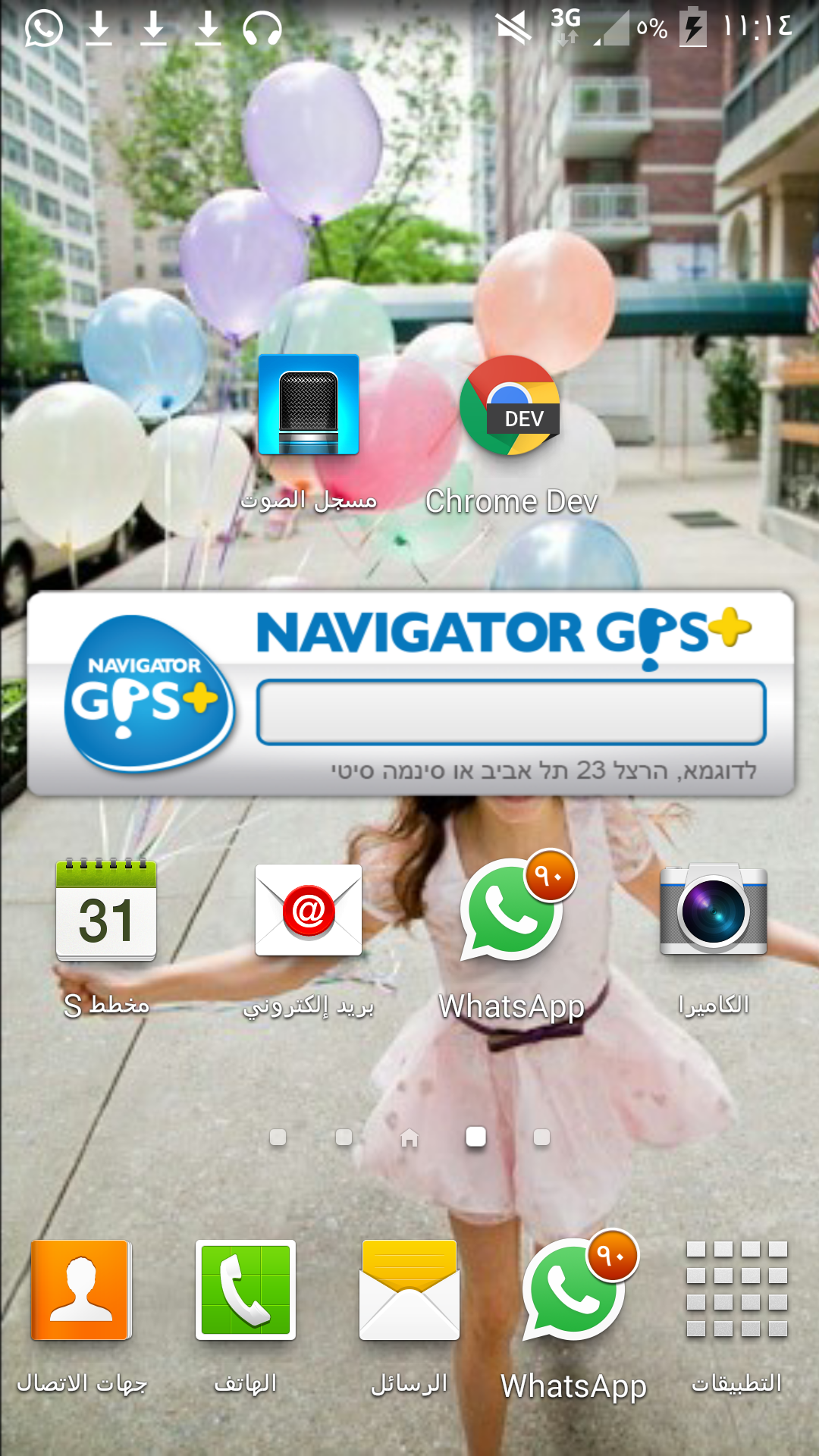Tap the Navigator GPS+ search field

(x=511, y=713)
